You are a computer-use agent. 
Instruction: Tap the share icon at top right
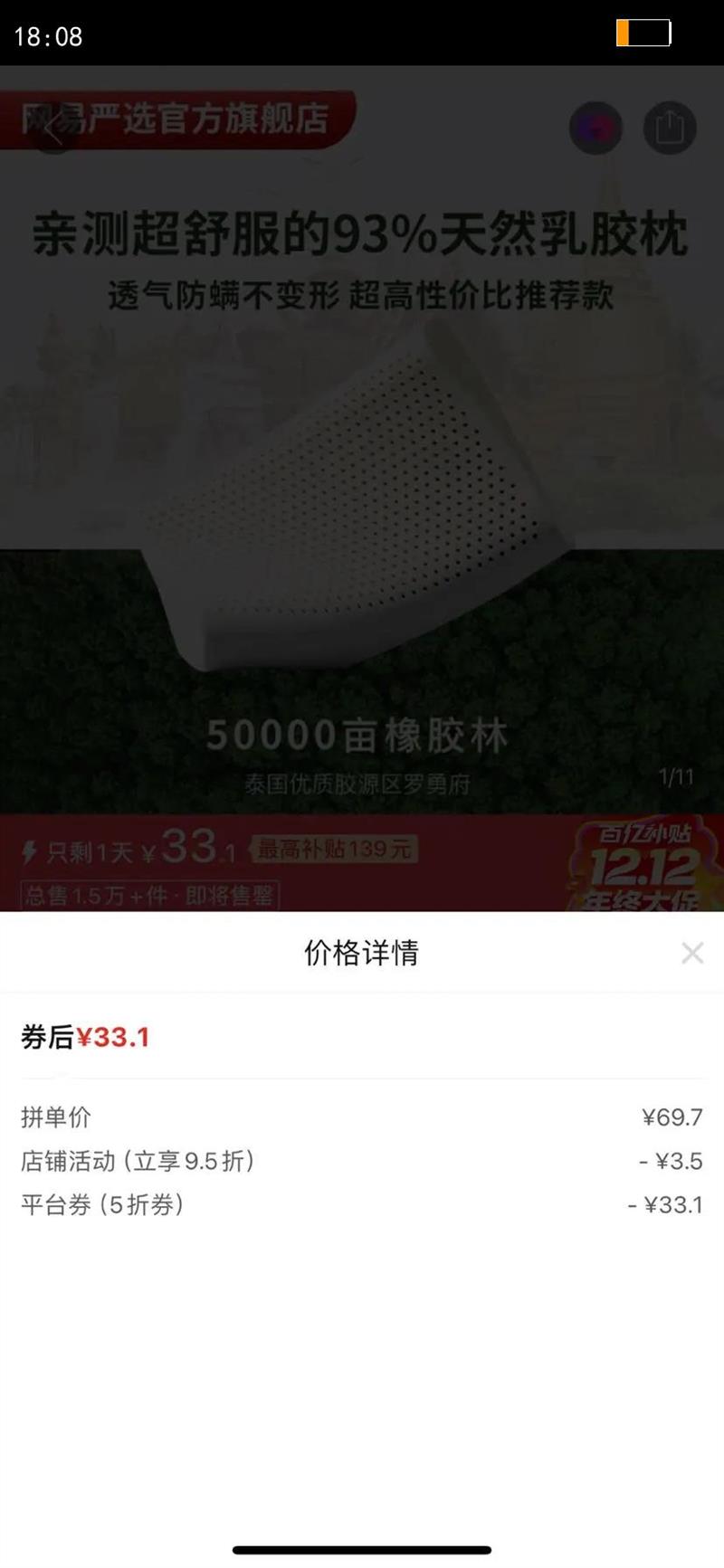tap(671, 128)
